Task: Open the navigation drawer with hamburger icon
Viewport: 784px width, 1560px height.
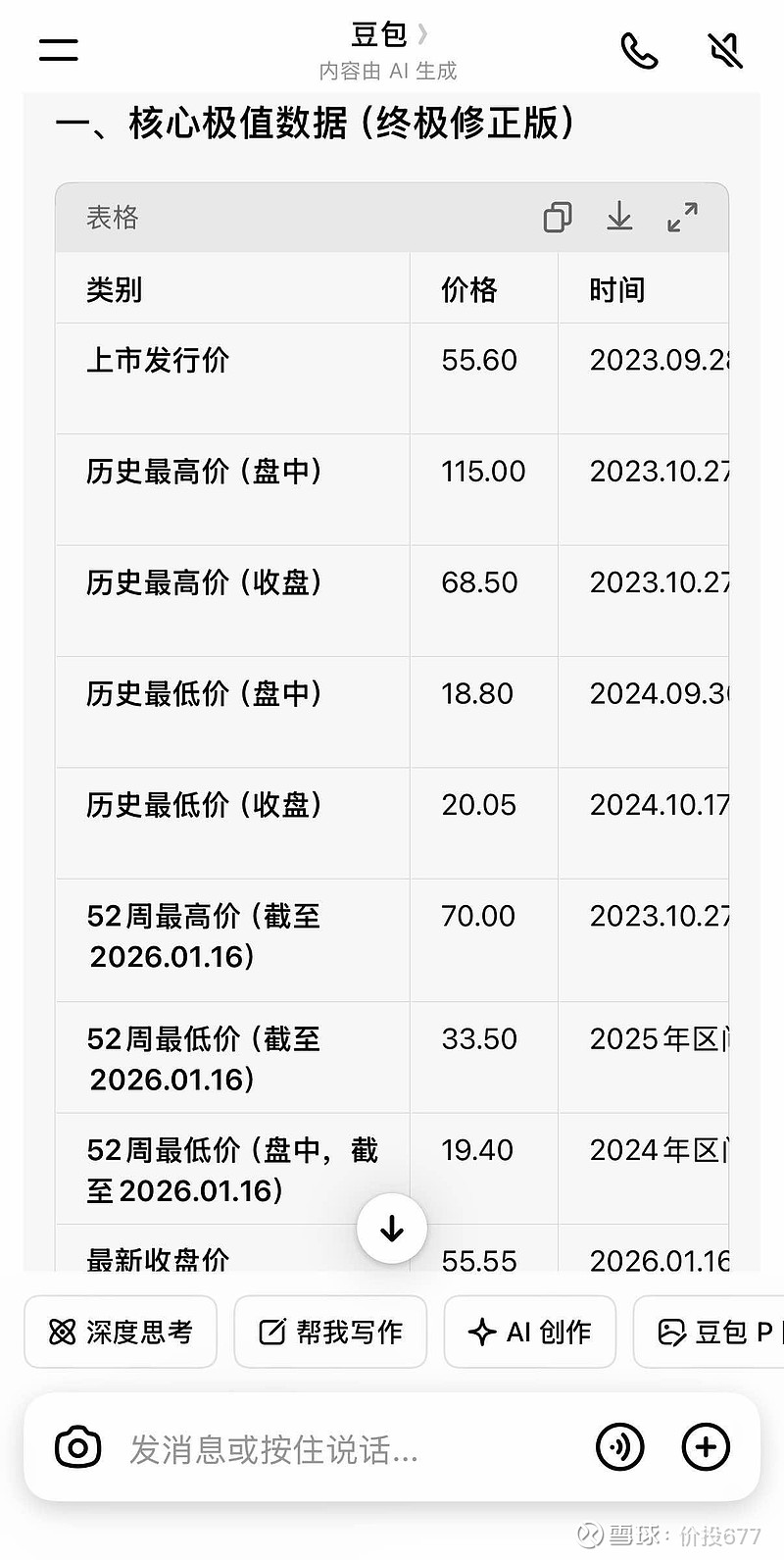Action: point(57,49)
